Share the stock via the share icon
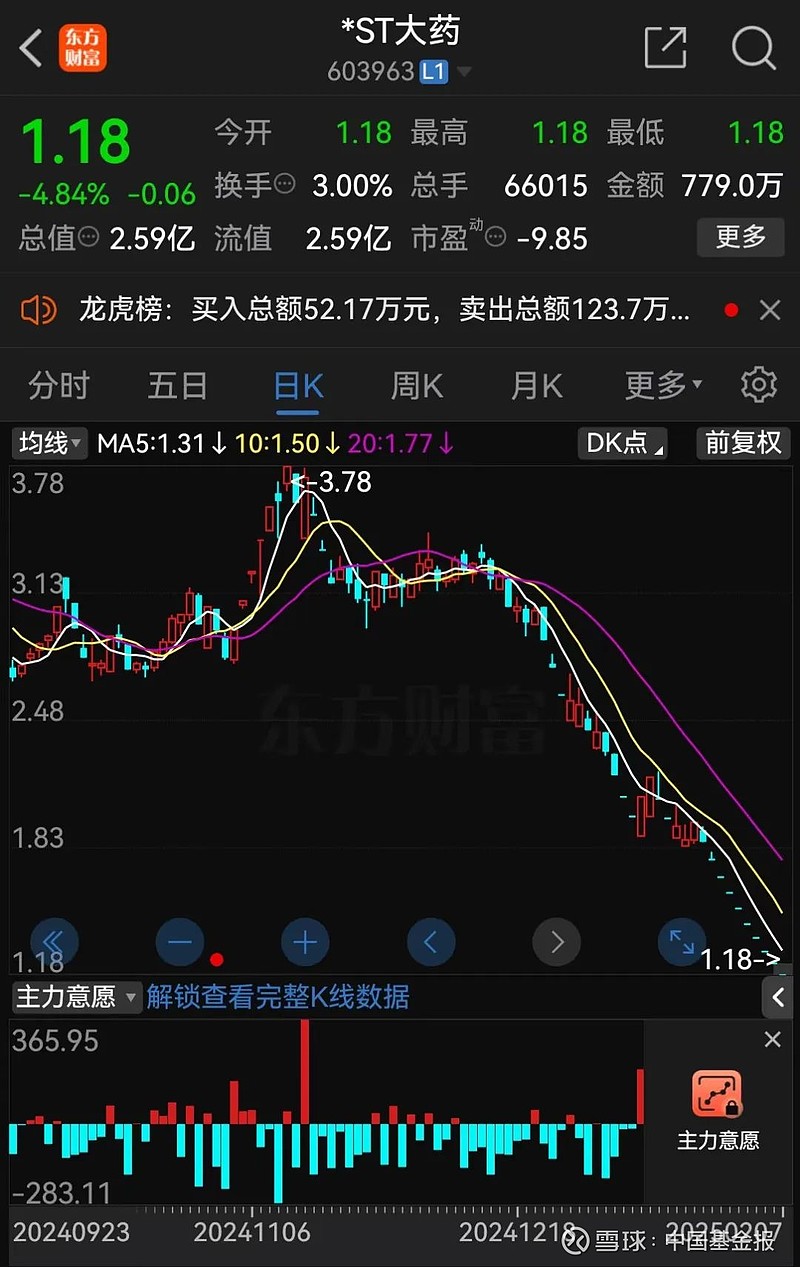This screenshot has height=1267, width=800. pyautogui.click(x=665, y=48)
